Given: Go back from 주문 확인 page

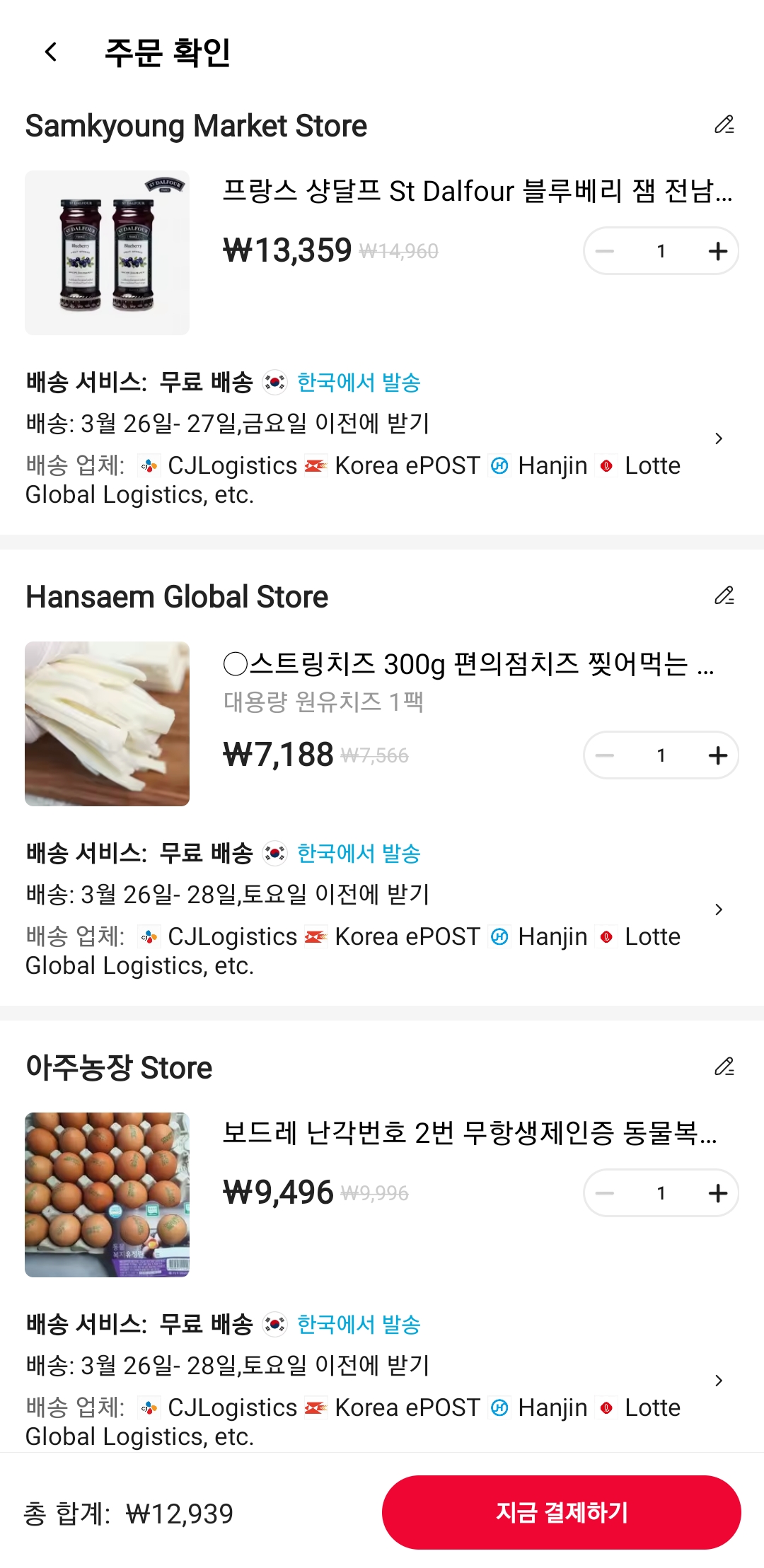Looking at the screenshot, I should tap(51, 52).
